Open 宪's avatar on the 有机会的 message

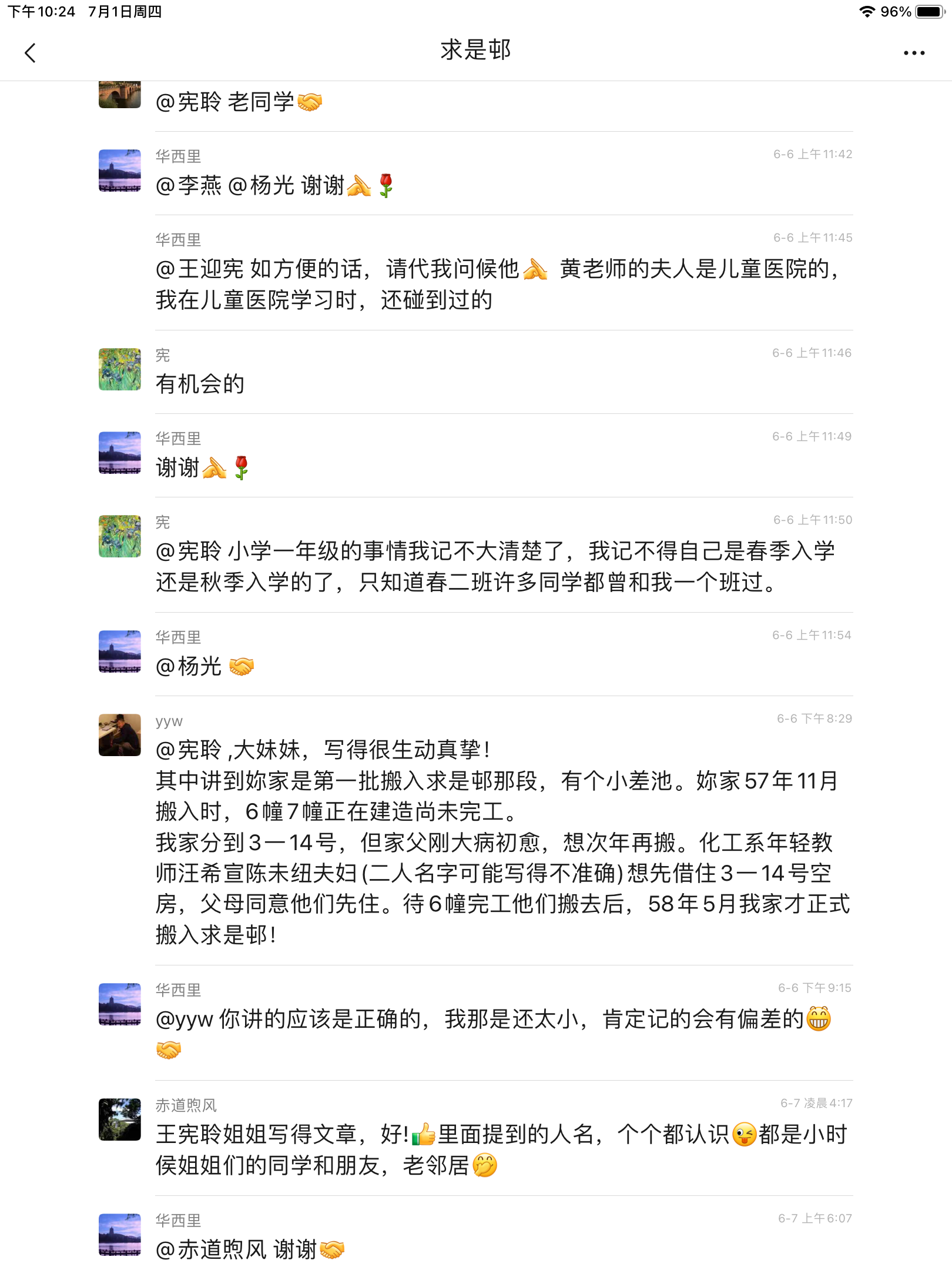[x=120, y=369]
